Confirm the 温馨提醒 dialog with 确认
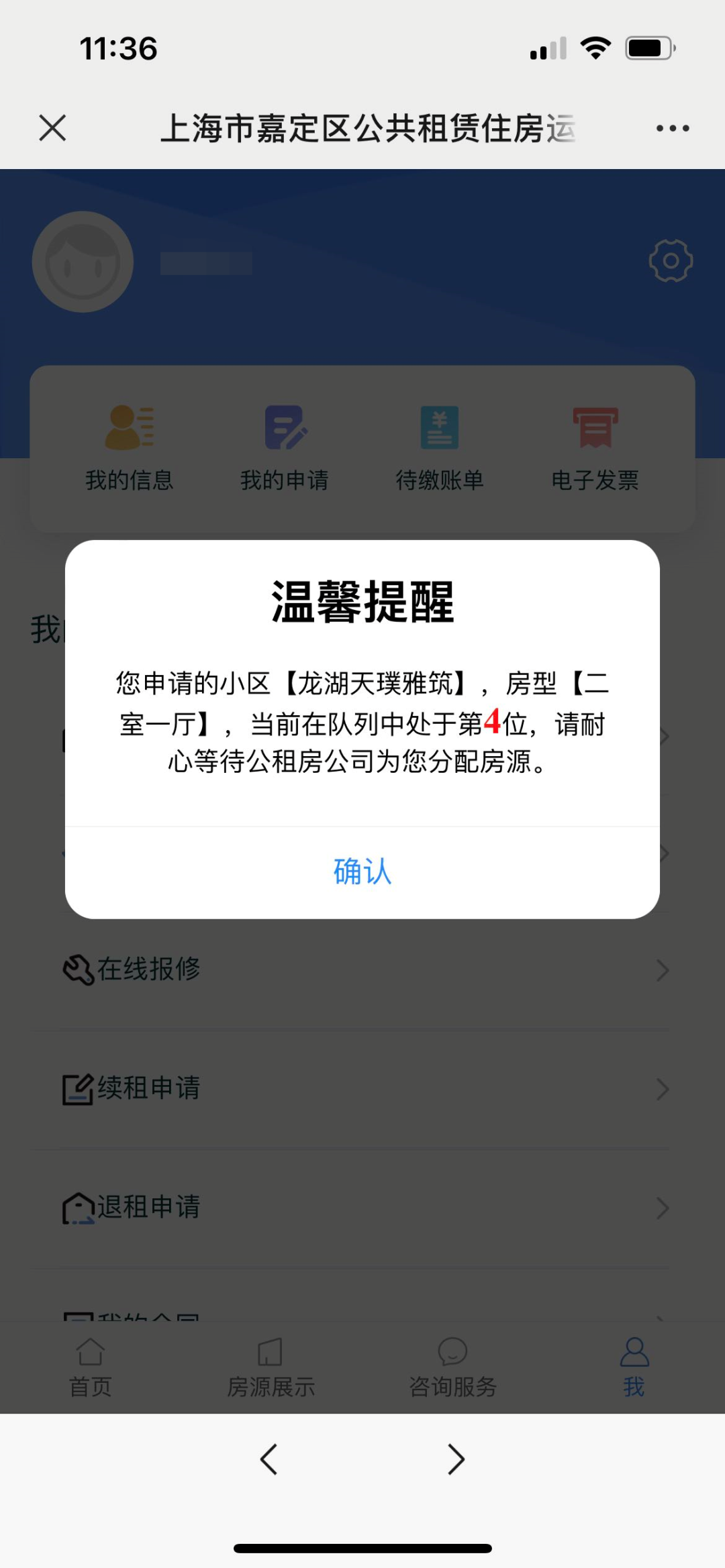The image size is (725, 1568). tap(362, 872)
